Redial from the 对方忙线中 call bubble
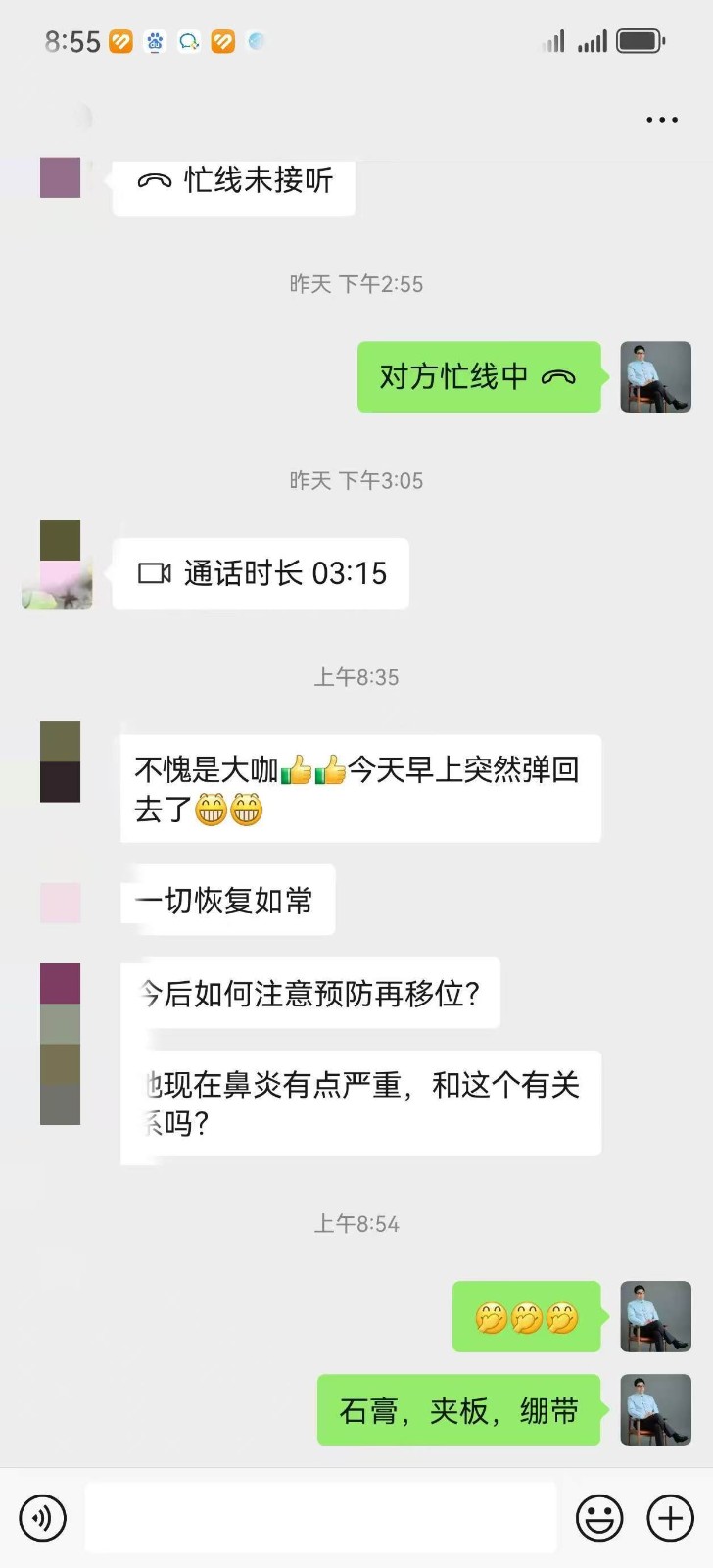Image resolution: width=713 pixels, height=1568 pixels. coord(478,376)
